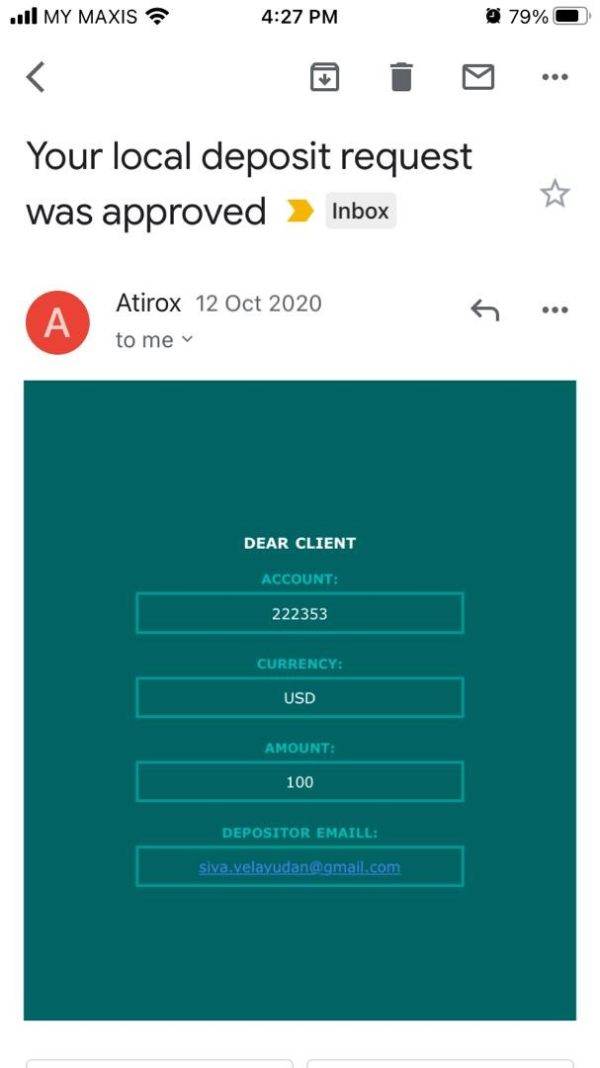The width and height of the screenshot is (600, 1068).
Task: Archive this email
Action: point(325,76)
